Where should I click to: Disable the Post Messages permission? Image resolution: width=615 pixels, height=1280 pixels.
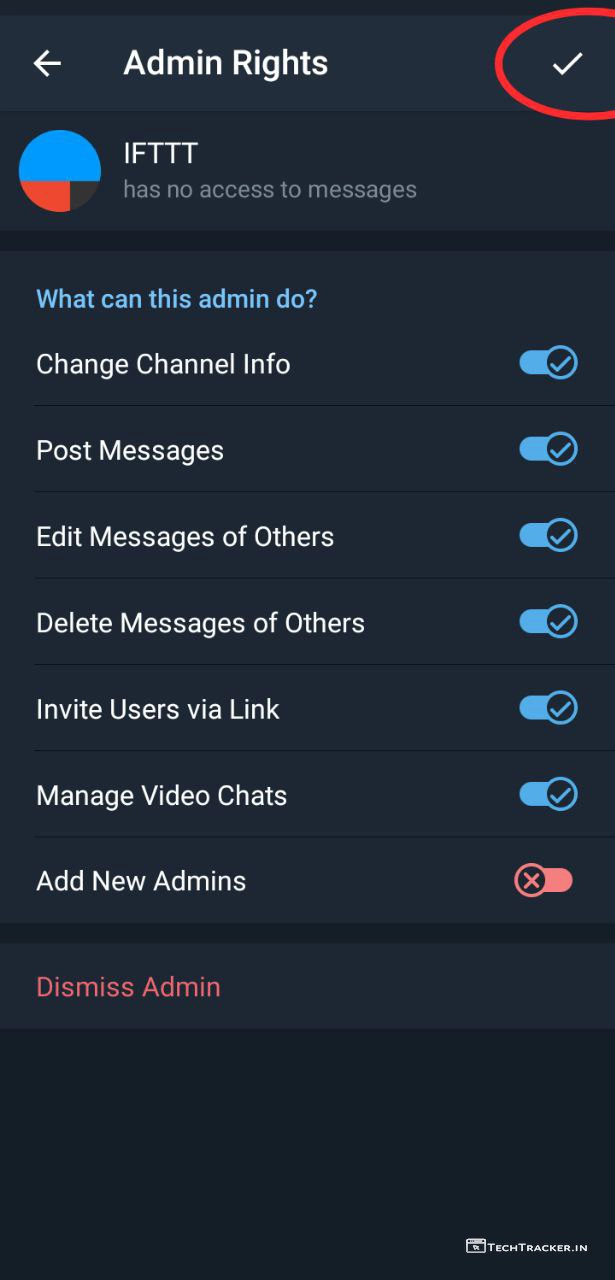(548, 450)
